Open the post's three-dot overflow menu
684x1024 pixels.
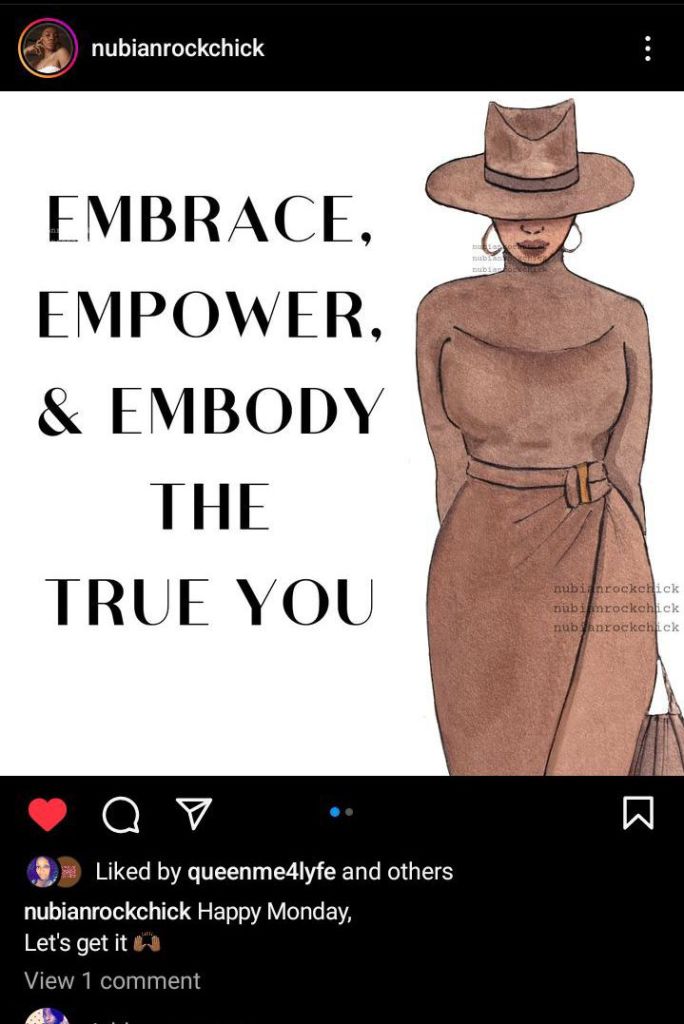(x=648, y=48)
